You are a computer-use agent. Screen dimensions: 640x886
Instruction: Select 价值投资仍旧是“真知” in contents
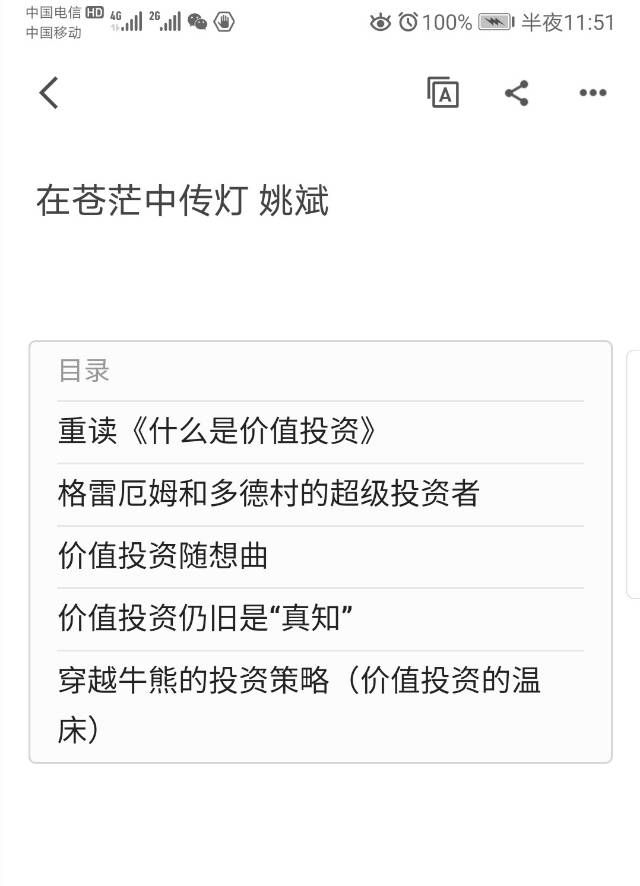pyautogui.click(x=209, y=619)
